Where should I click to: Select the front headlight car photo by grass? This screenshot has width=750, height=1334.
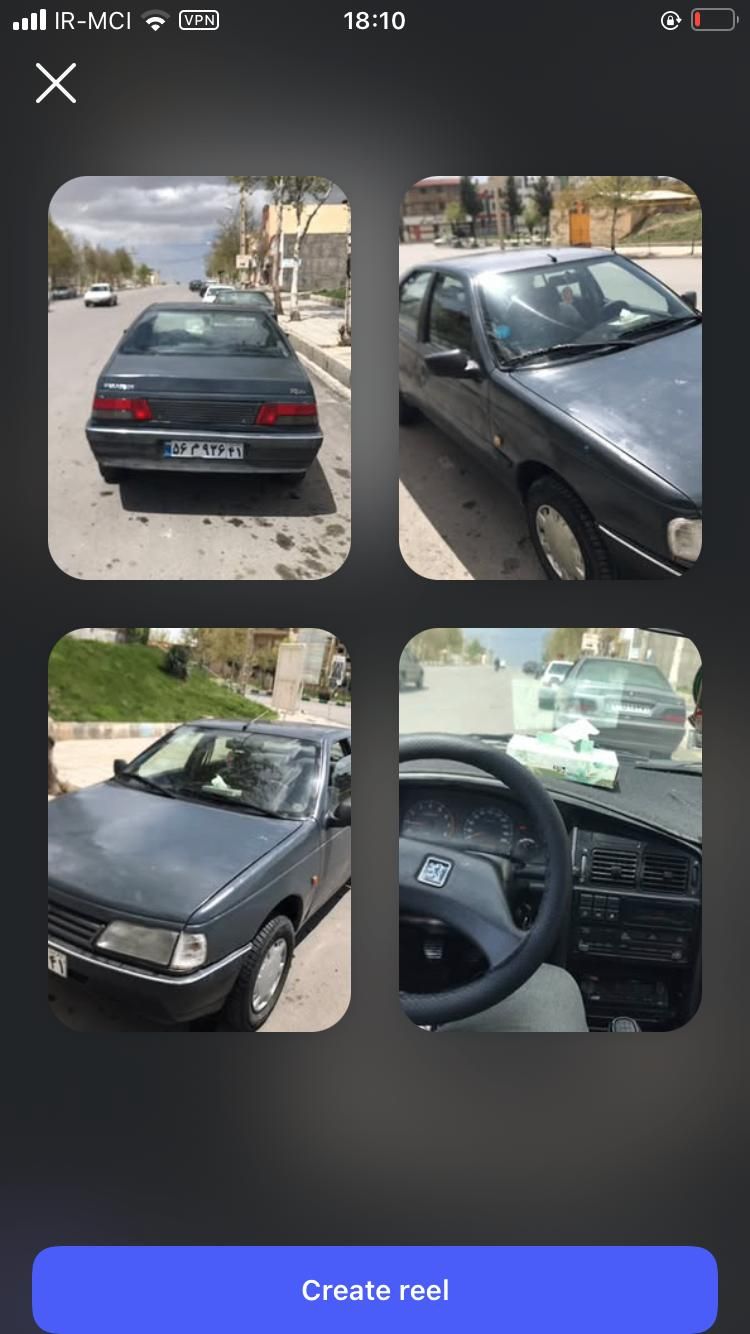[199, 830]
